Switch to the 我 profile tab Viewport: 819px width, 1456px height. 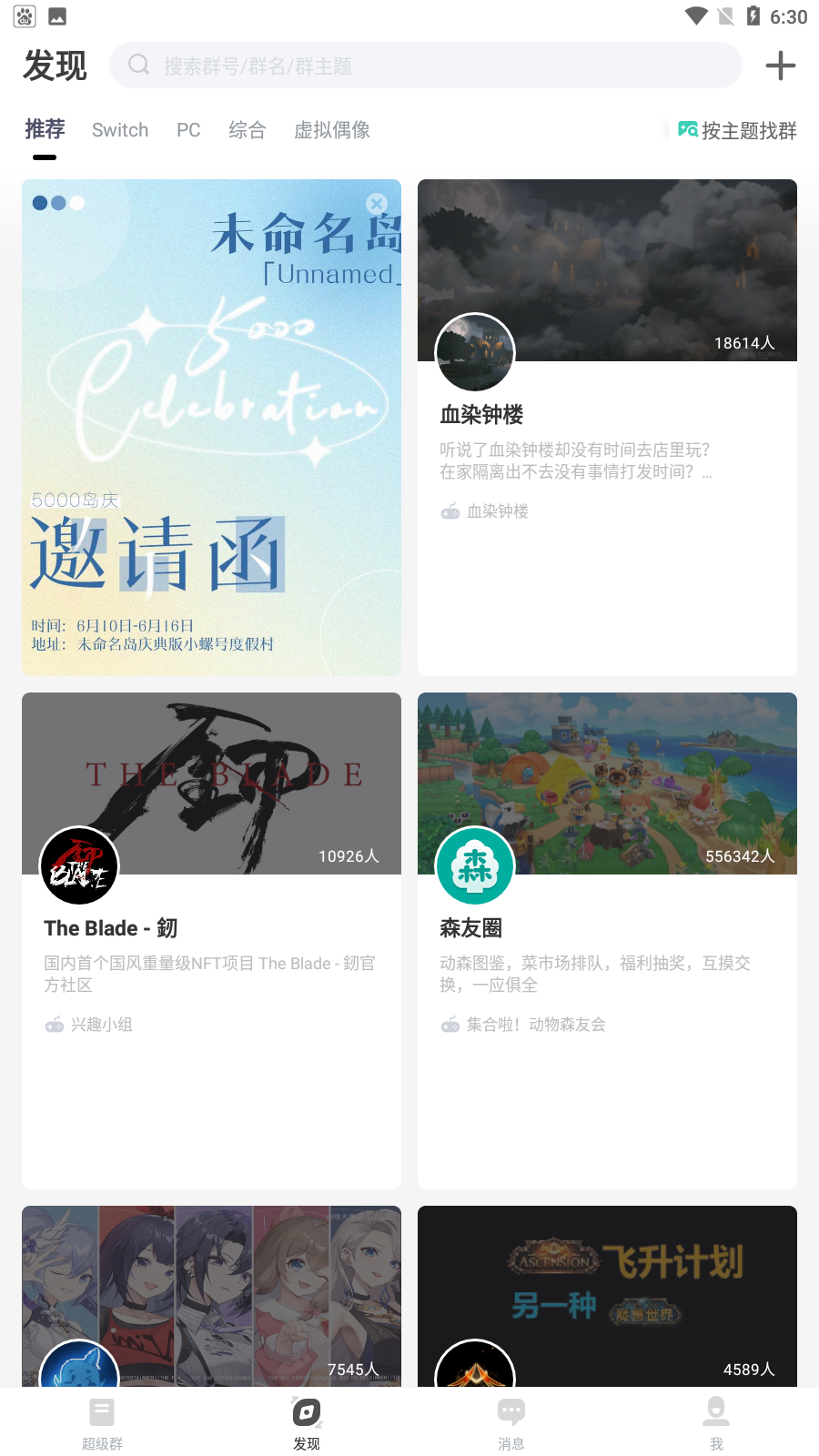pyautogui.click(x=716, y=1423)
